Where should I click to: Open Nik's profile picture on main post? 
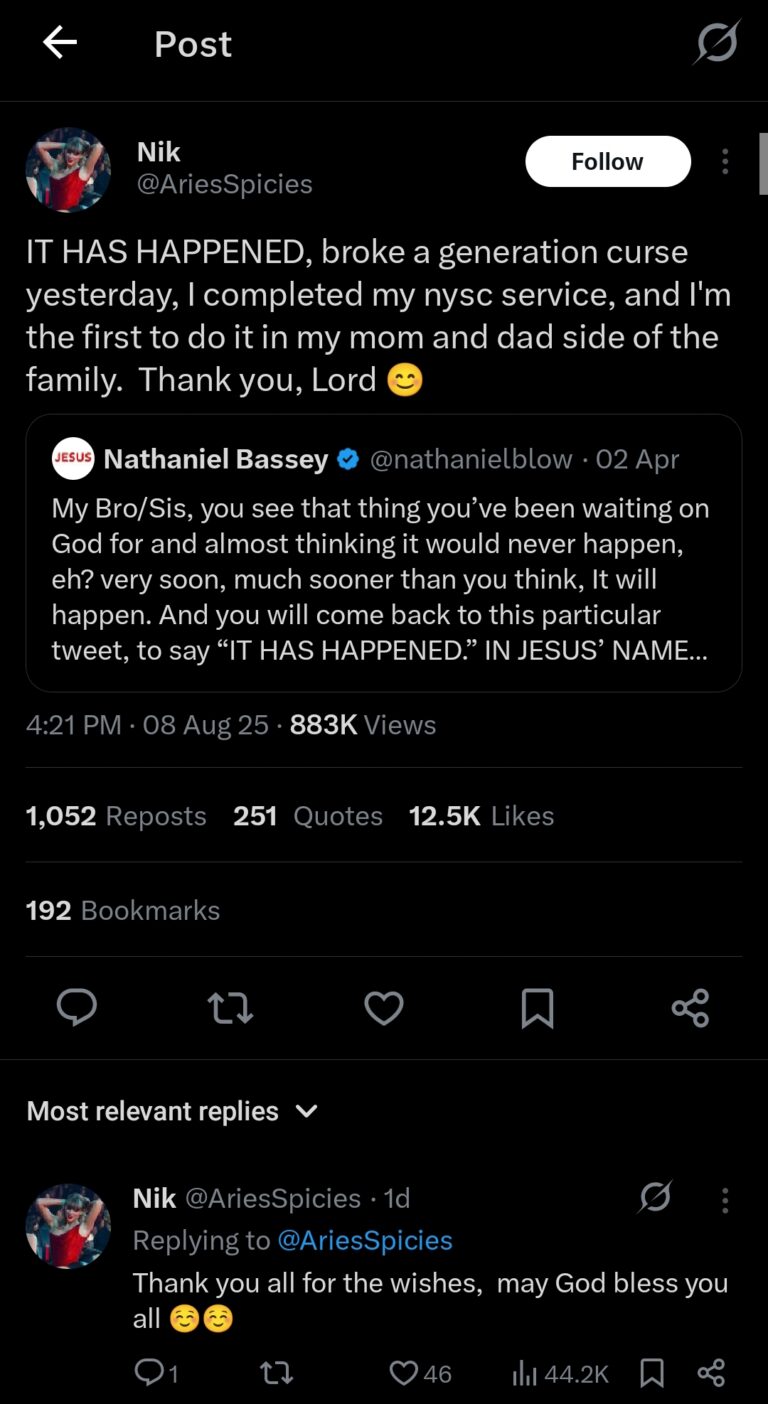point(68,169)
